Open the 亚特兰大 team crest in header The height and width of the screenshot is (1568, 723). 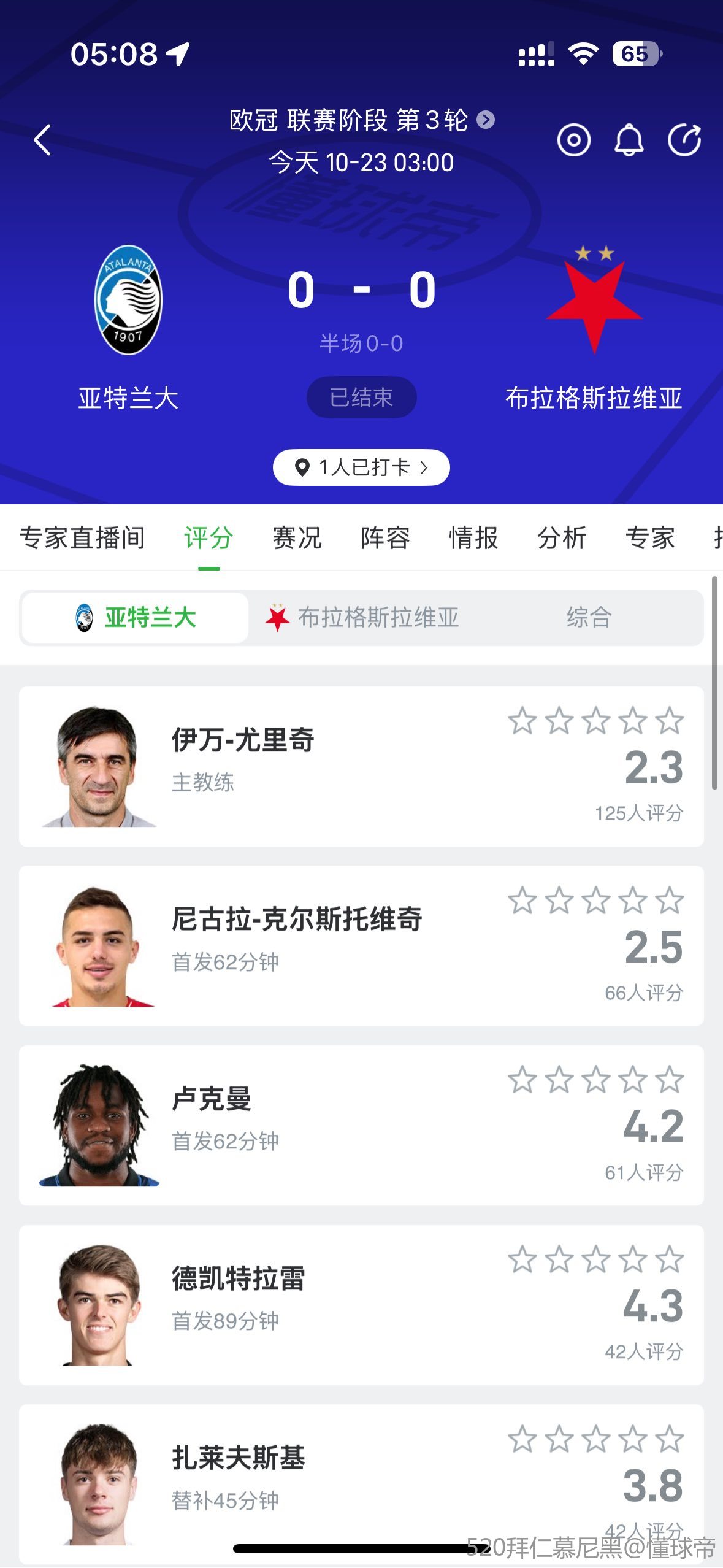coord(128,299)
